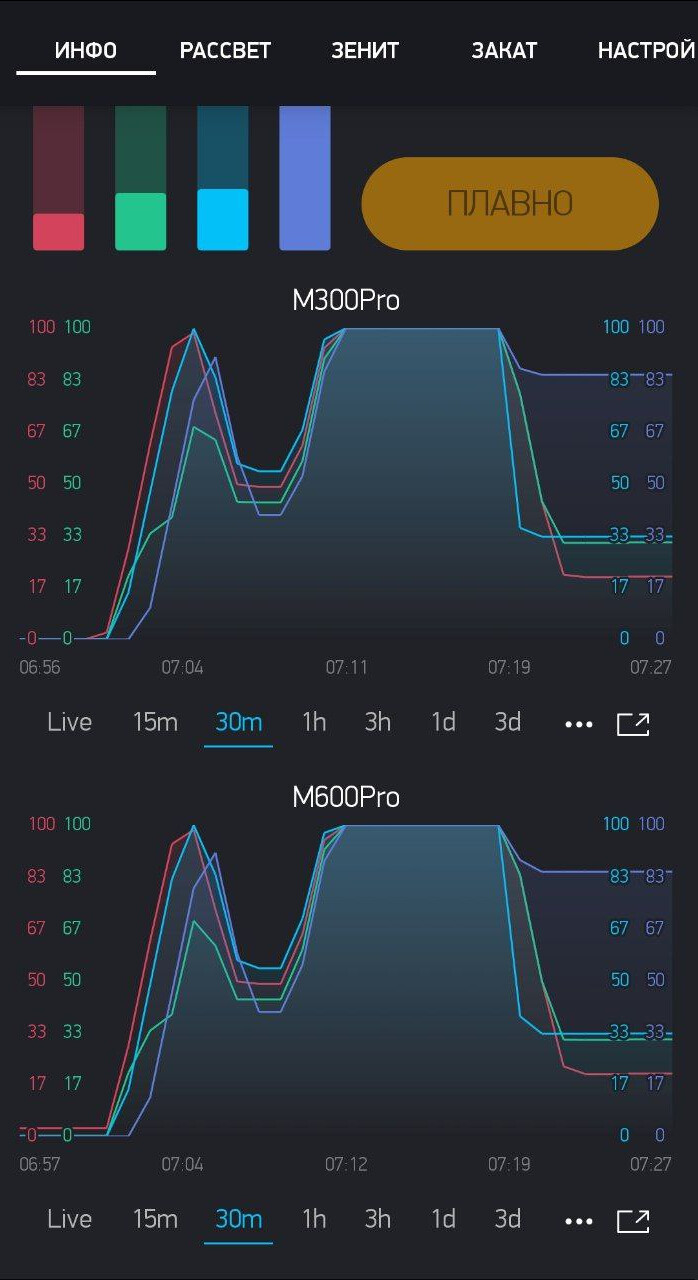The height and width of the screenshot is (1280, 698).
Task: Open more options for M300Pro chart
Action: click(x=579, y=724)
